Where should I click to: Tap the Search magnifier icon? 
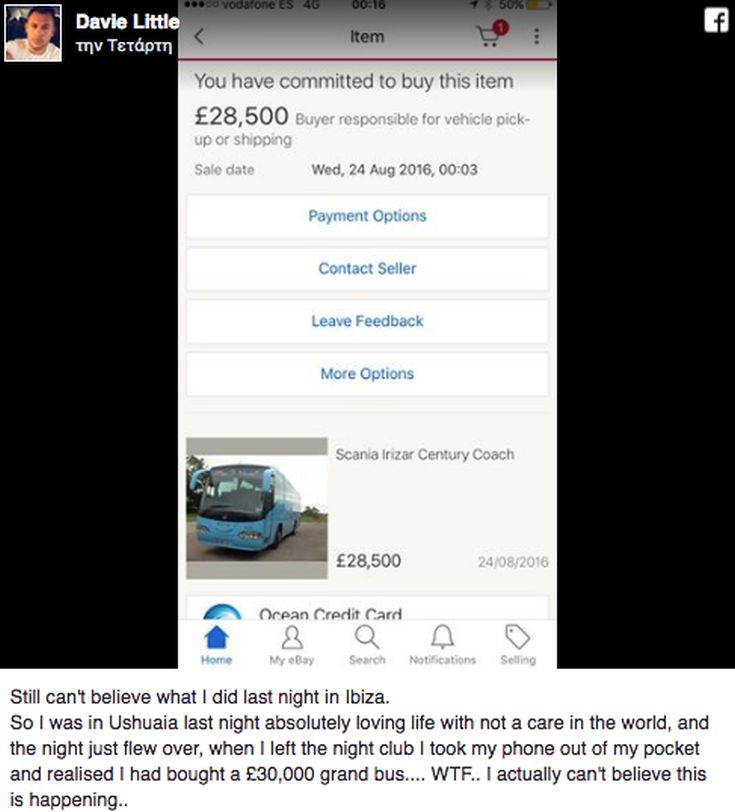tap(367, 640)
